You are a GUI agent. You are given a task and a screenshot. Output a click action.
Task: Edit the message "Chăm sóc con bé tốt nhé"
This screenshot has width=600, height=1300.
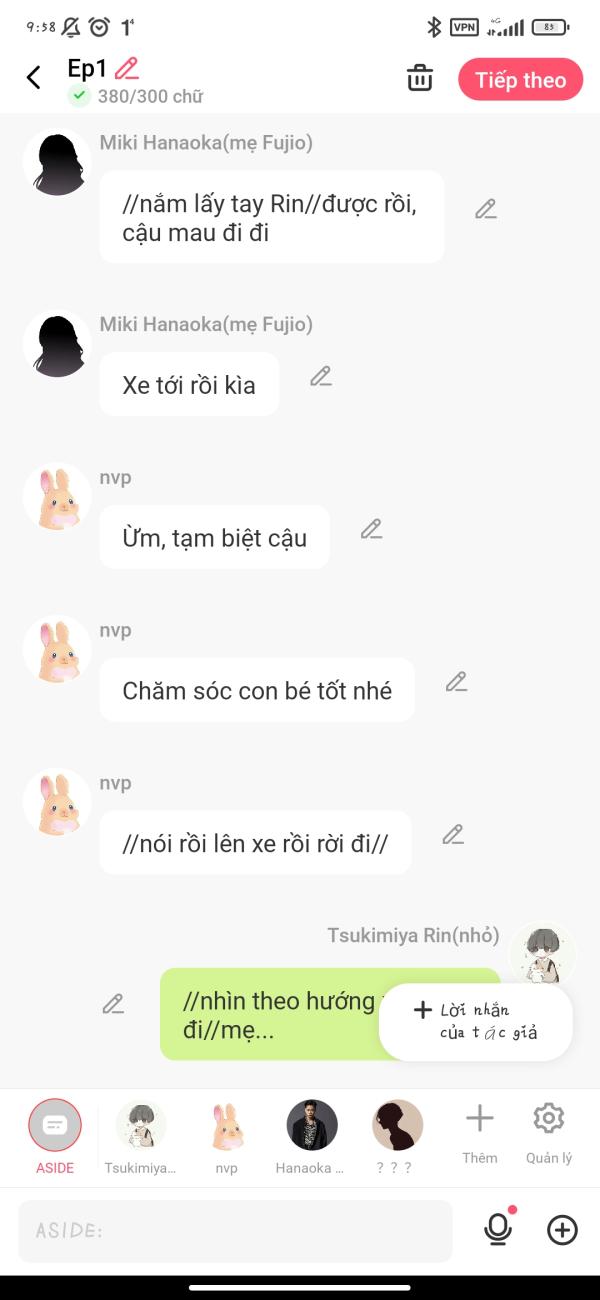[x=456, y=682]
